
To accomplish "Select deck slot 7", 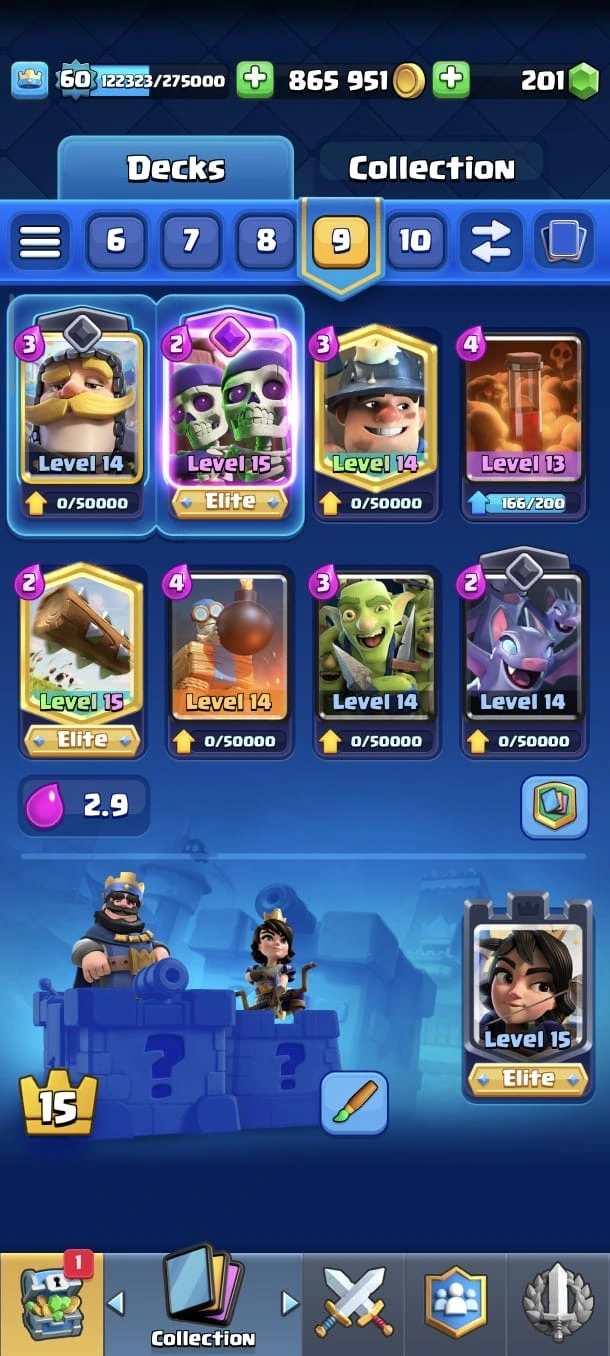I will [x=191, y=241].
